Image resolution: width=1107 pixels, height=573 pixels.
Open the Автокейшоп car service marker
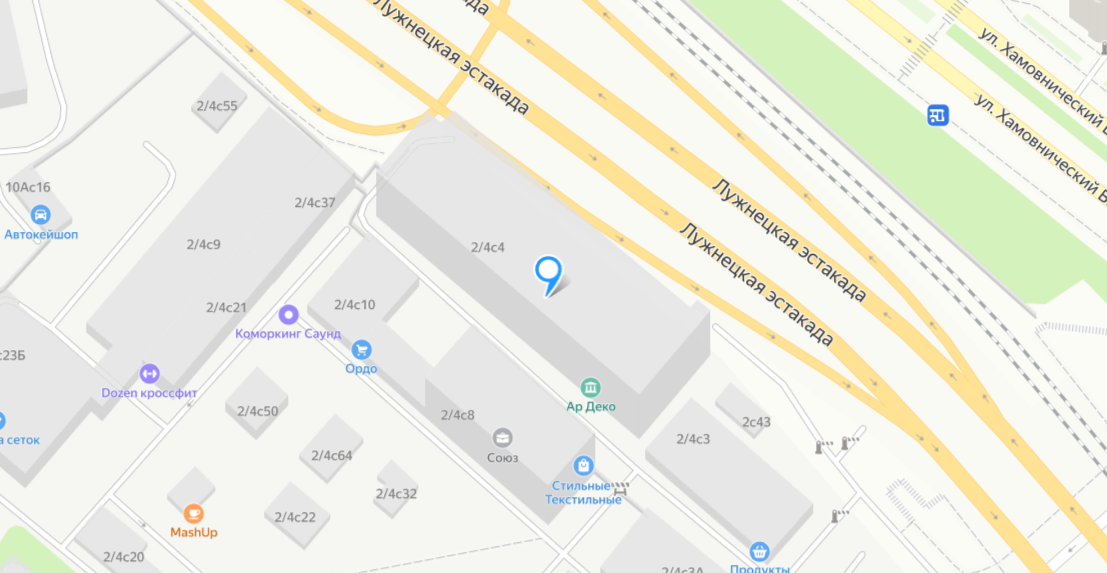pyautogui.click(x=41, y=214)
